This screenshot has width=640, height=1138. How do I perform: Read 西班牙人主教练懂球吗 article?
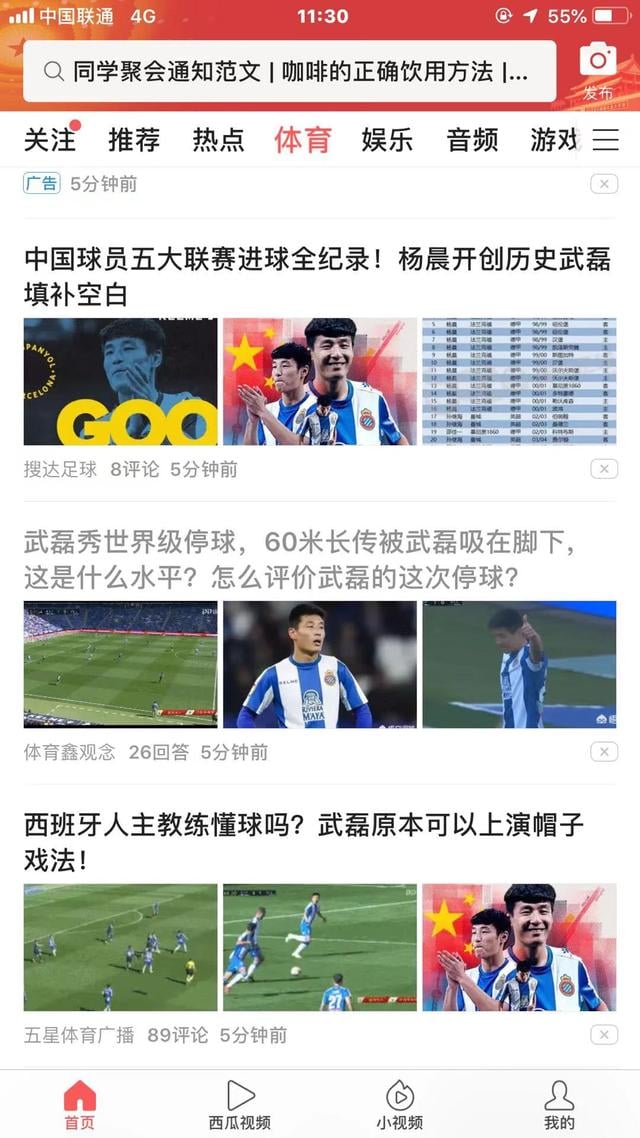point(304,841)
